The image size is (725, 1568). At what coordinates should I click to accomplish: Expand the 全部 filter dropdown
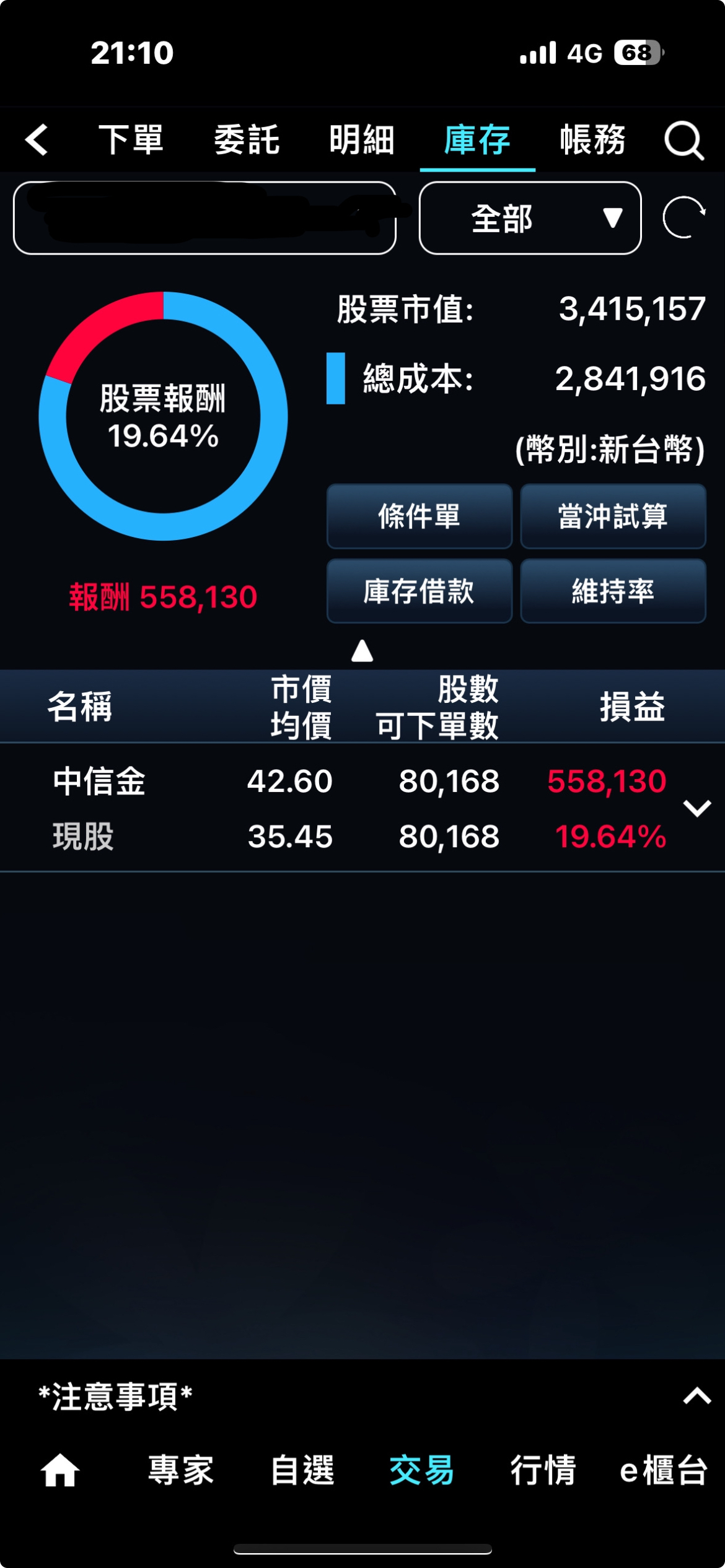530,218
